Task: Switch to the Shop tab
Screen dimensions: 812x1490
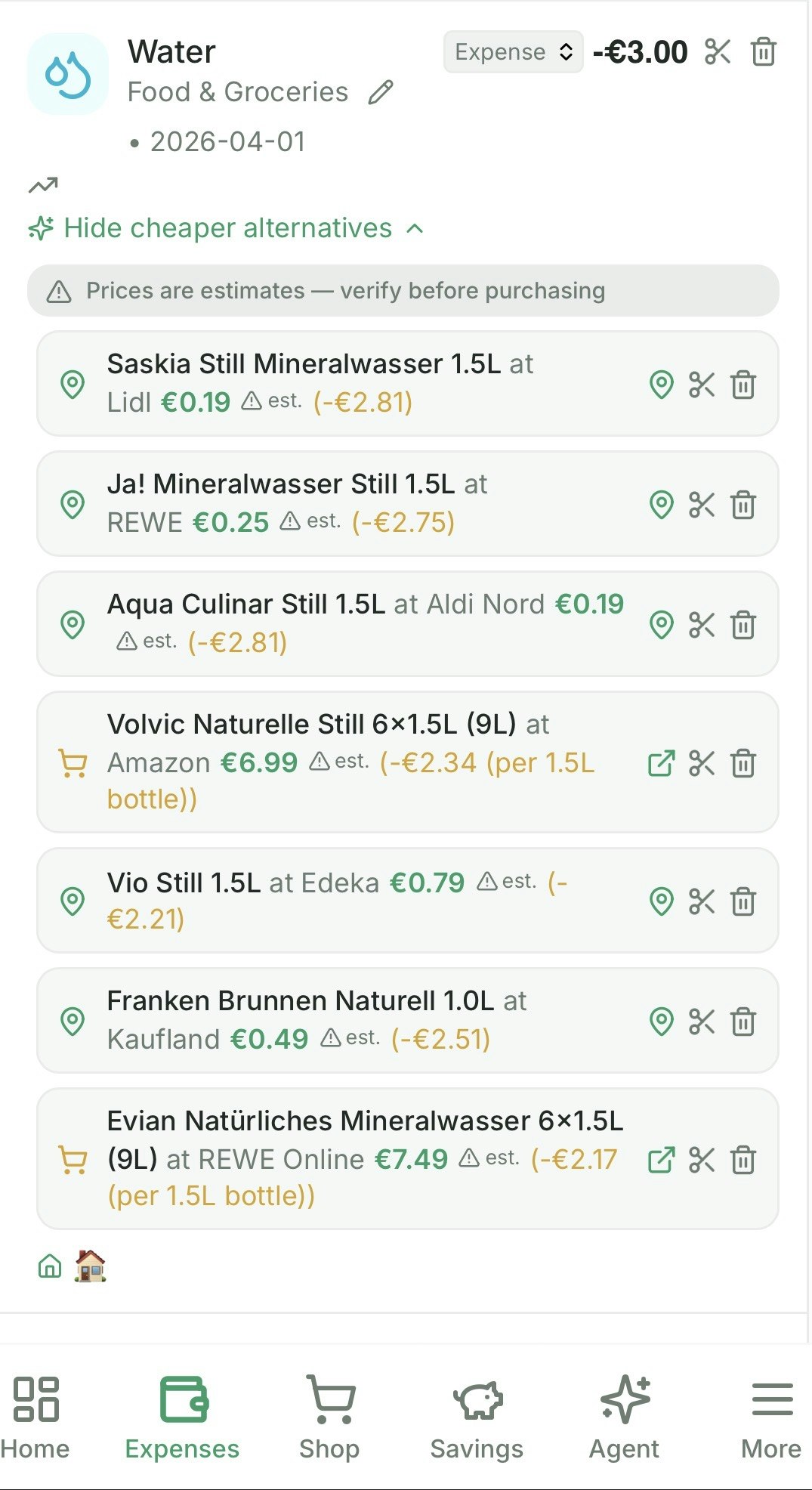Action: 329,1417
